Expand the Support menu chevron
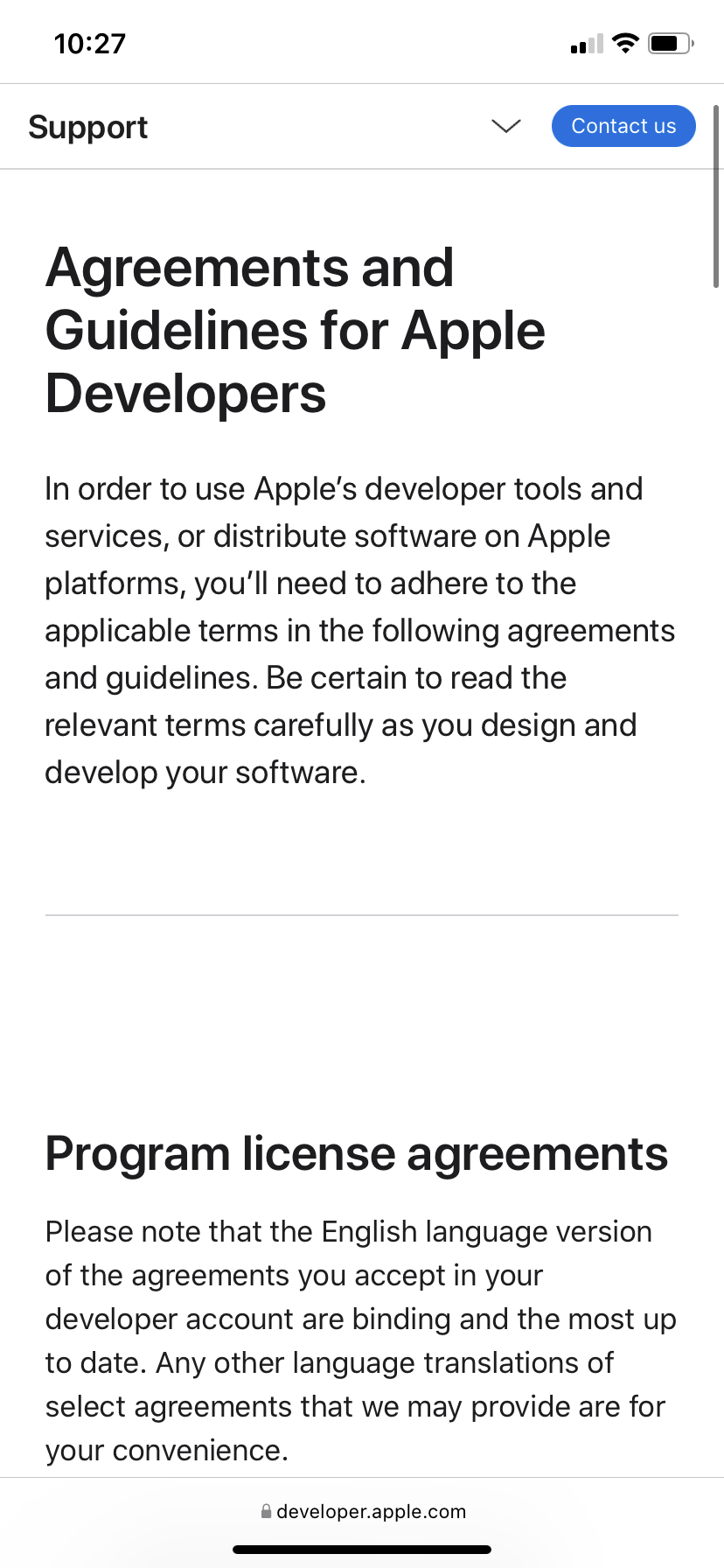Screen dimensions: 724x1568 click(x=506, y=126)
